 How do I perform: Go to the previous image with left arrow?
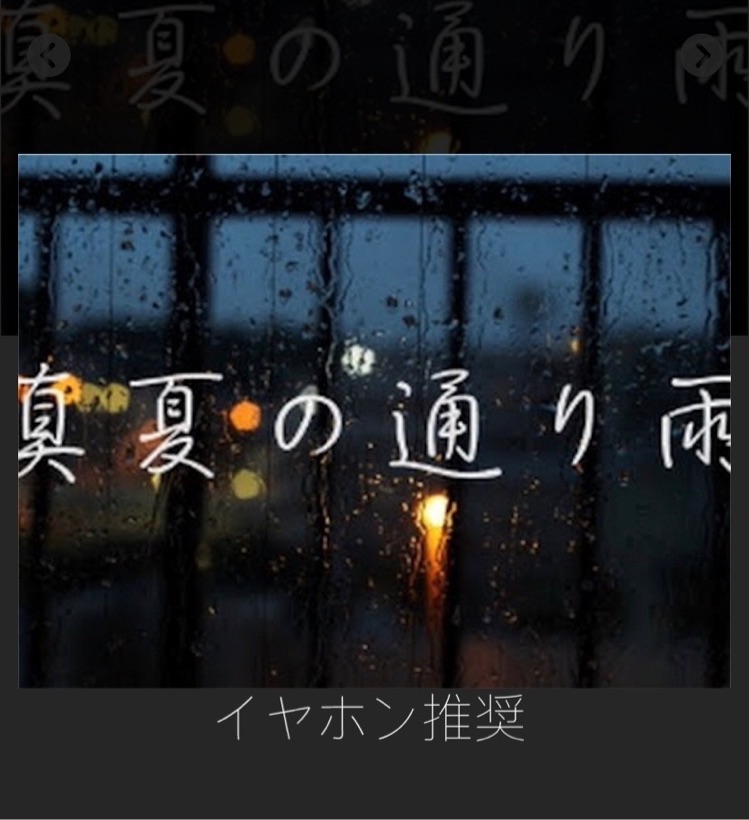(x=48, y=55)
